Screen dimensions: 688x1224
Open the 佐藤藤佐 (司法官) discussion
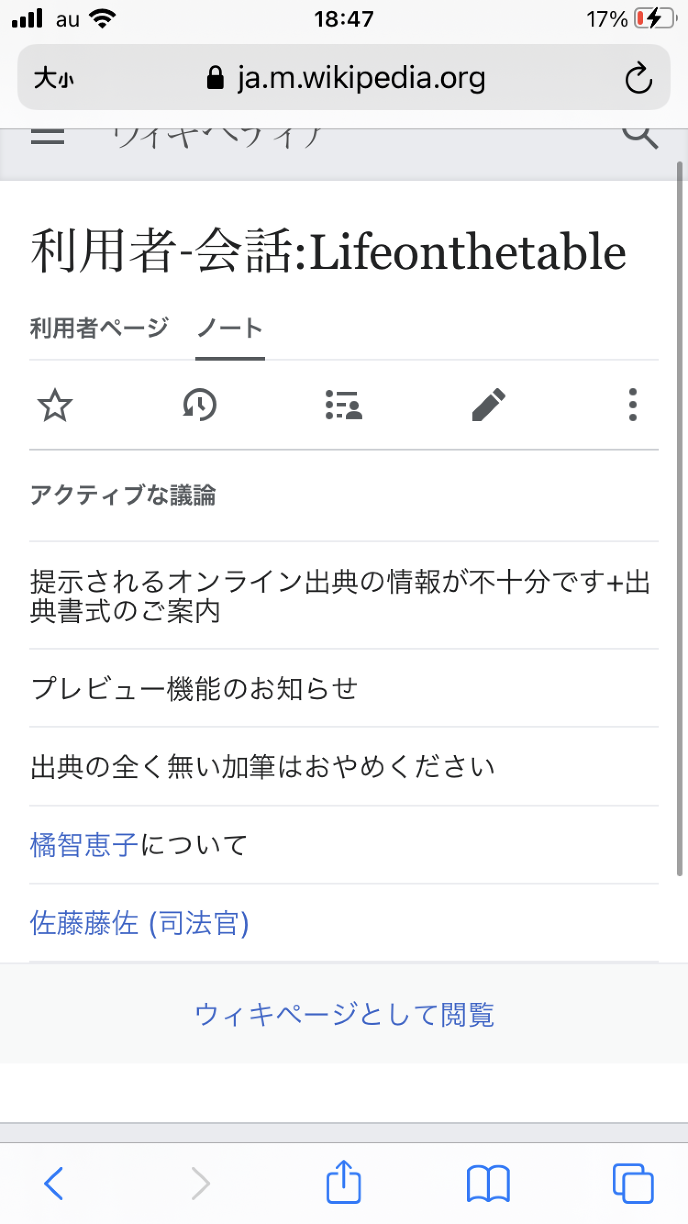[139, 923]
